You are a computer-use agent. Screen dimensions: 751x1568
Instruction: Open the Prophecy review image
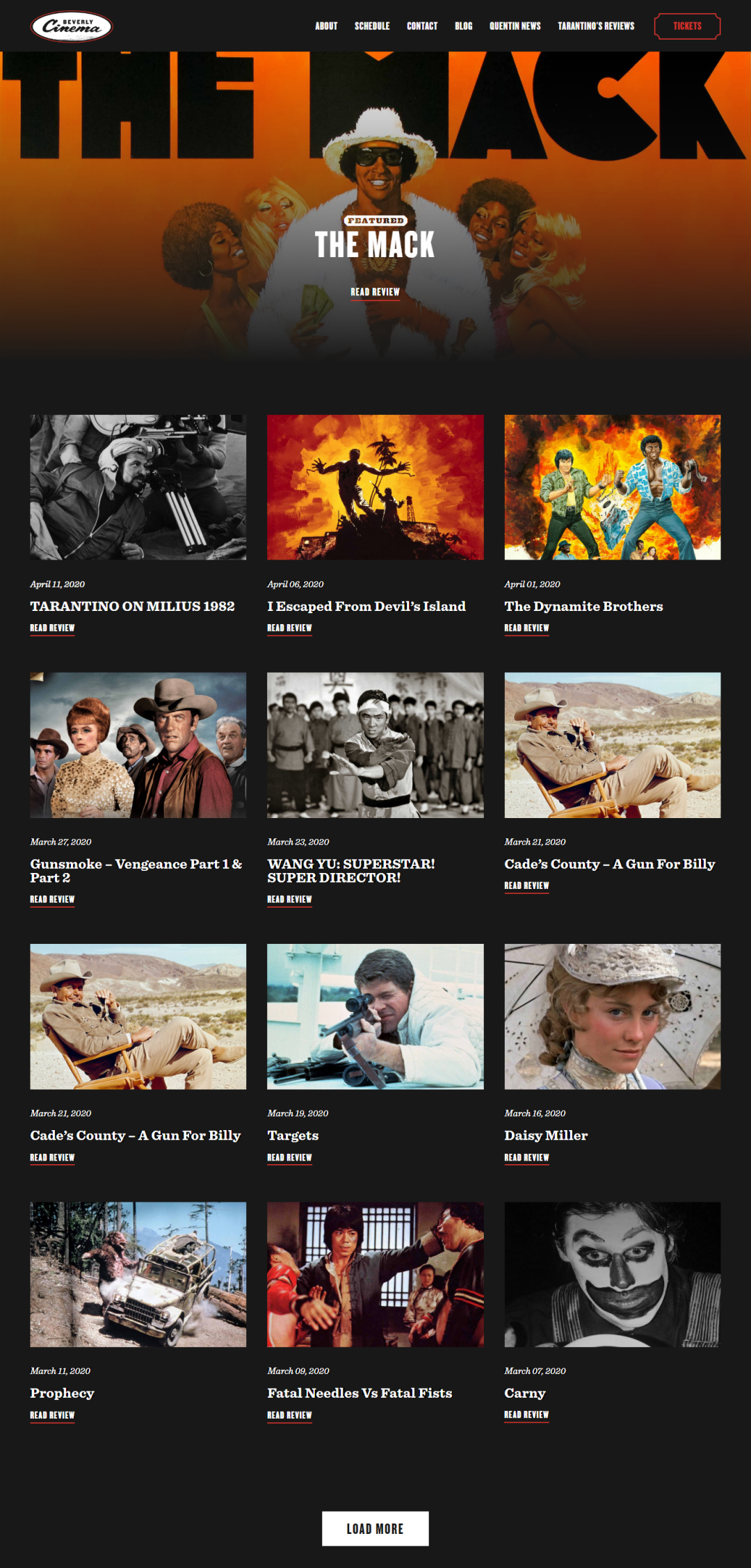(138, 1274)
